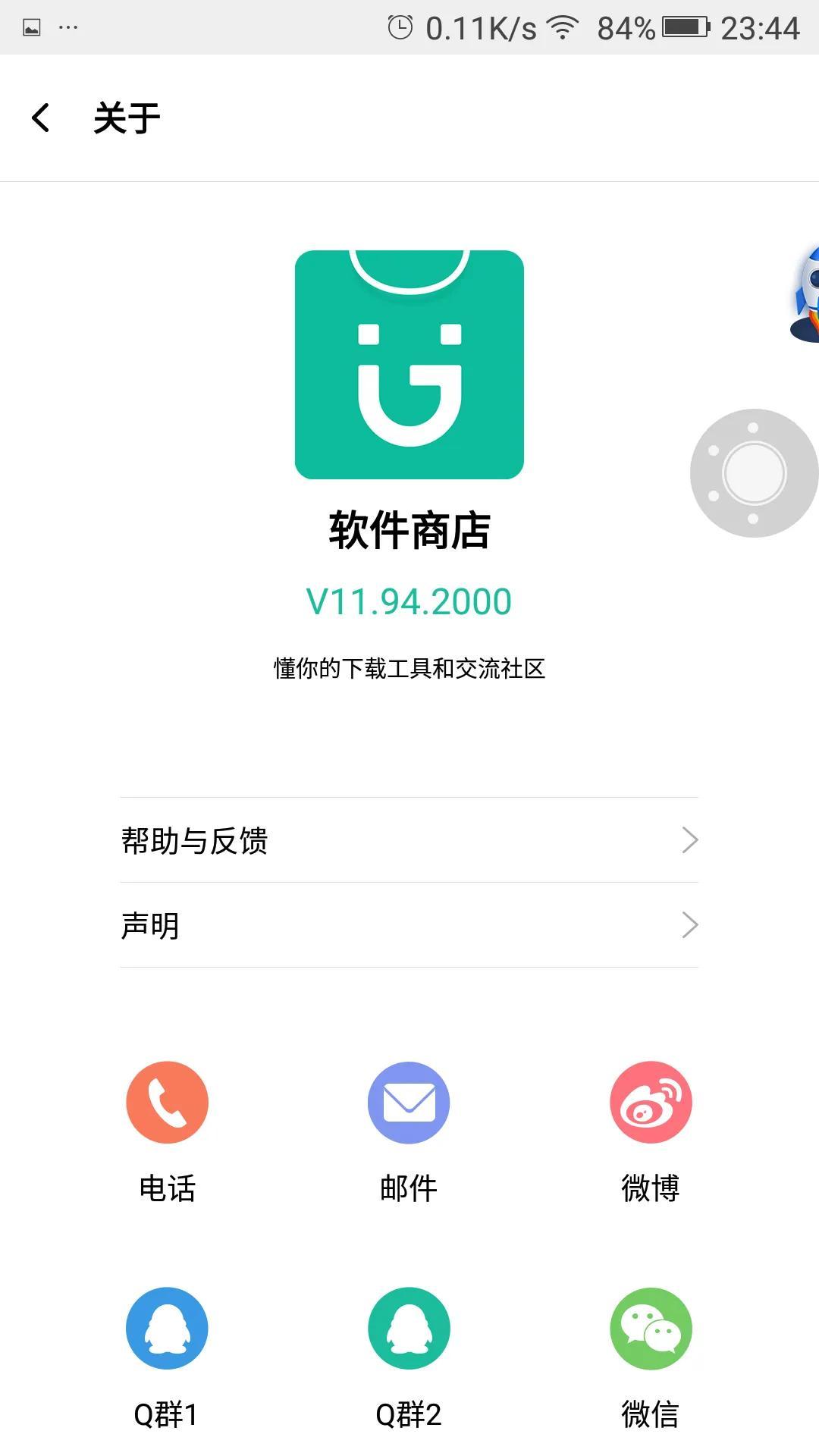
Task: Expand 声明 via its right chevron
Action: click(x=689, y=924)
